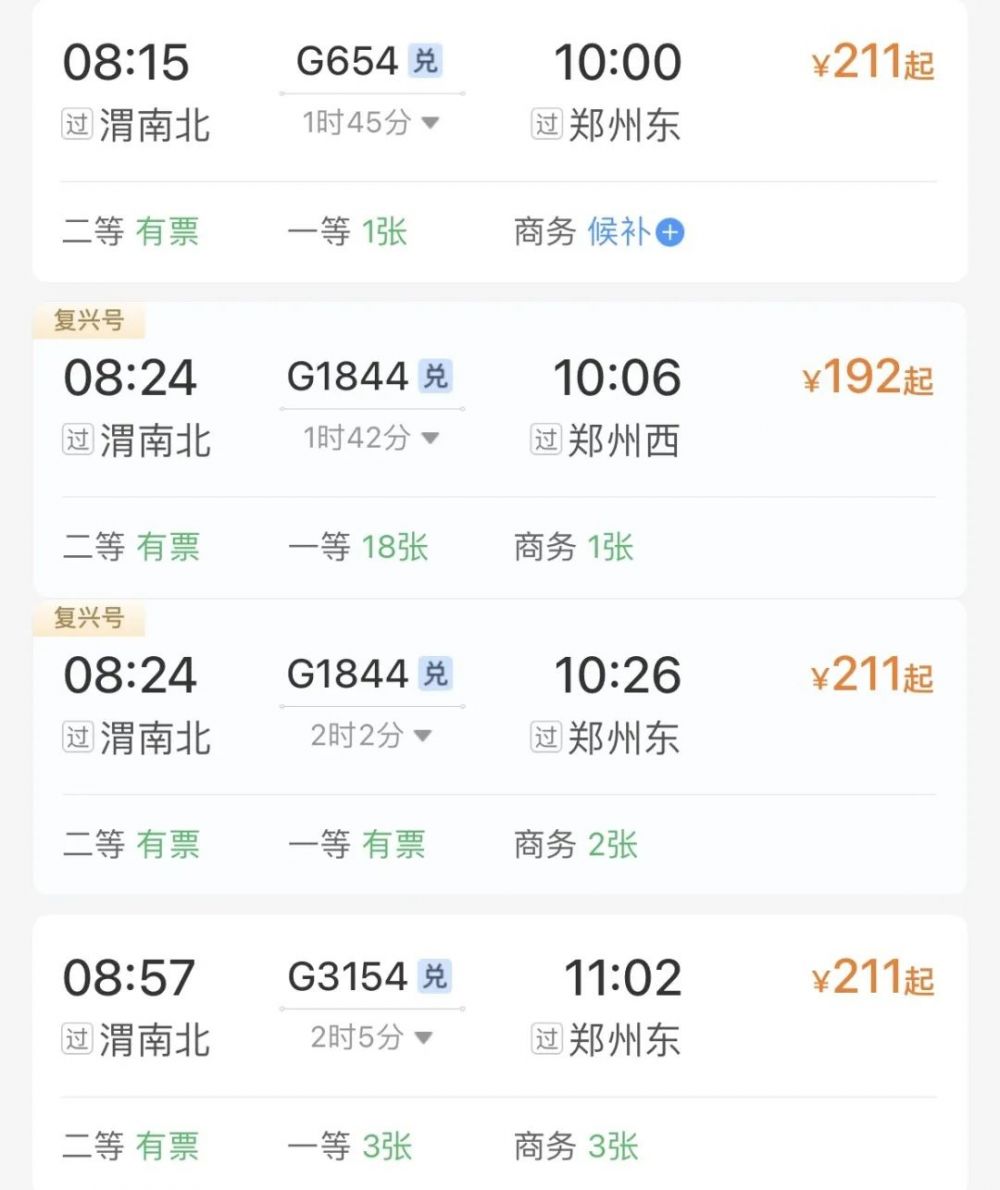Expand the 2时2分 duration stop list
This screenshot has height=1190, width=1000.
[x=372, y=736]
